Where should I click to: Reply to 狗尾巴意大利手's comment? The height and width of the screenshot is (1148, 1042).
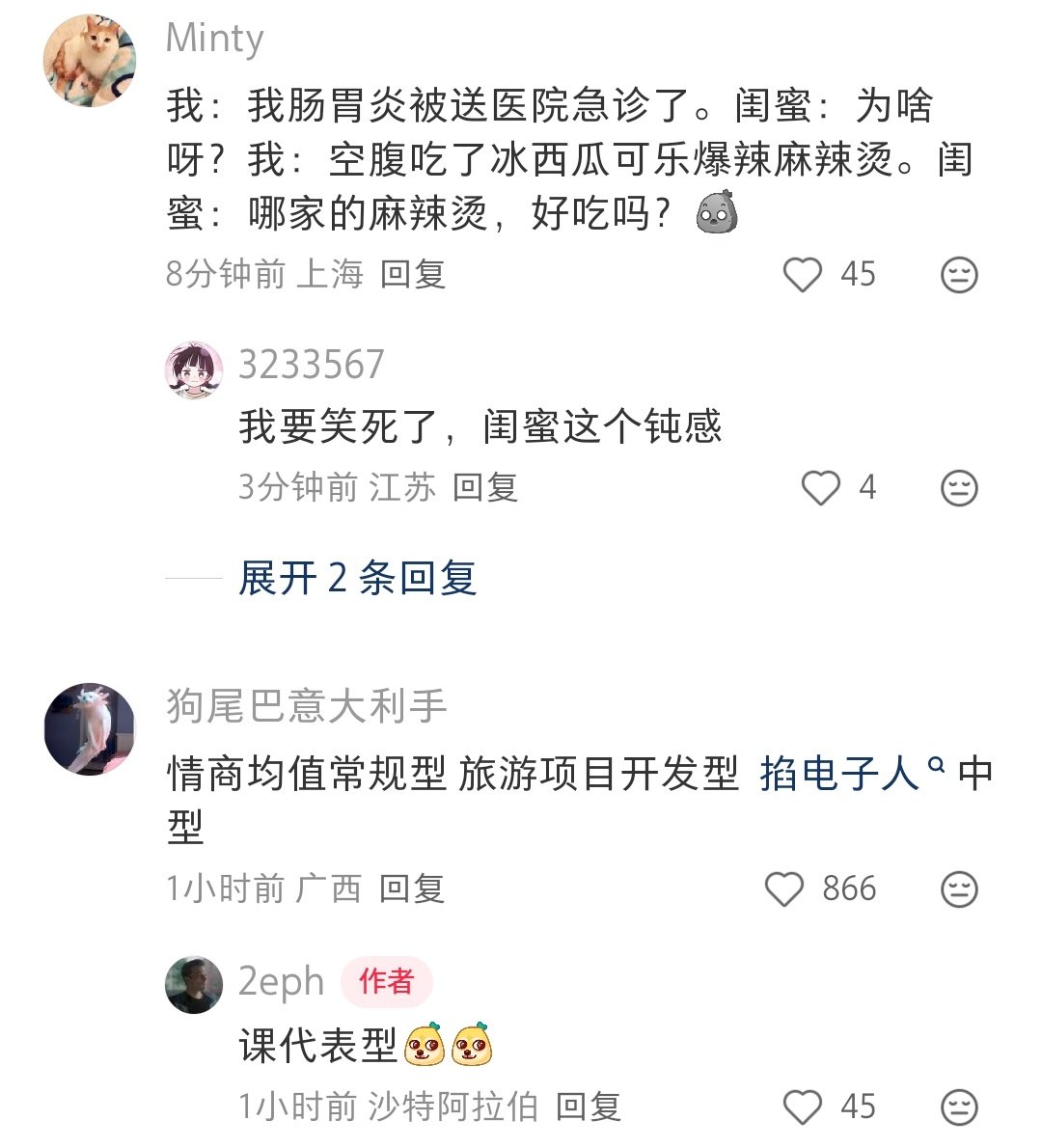[x=412, y=889]
